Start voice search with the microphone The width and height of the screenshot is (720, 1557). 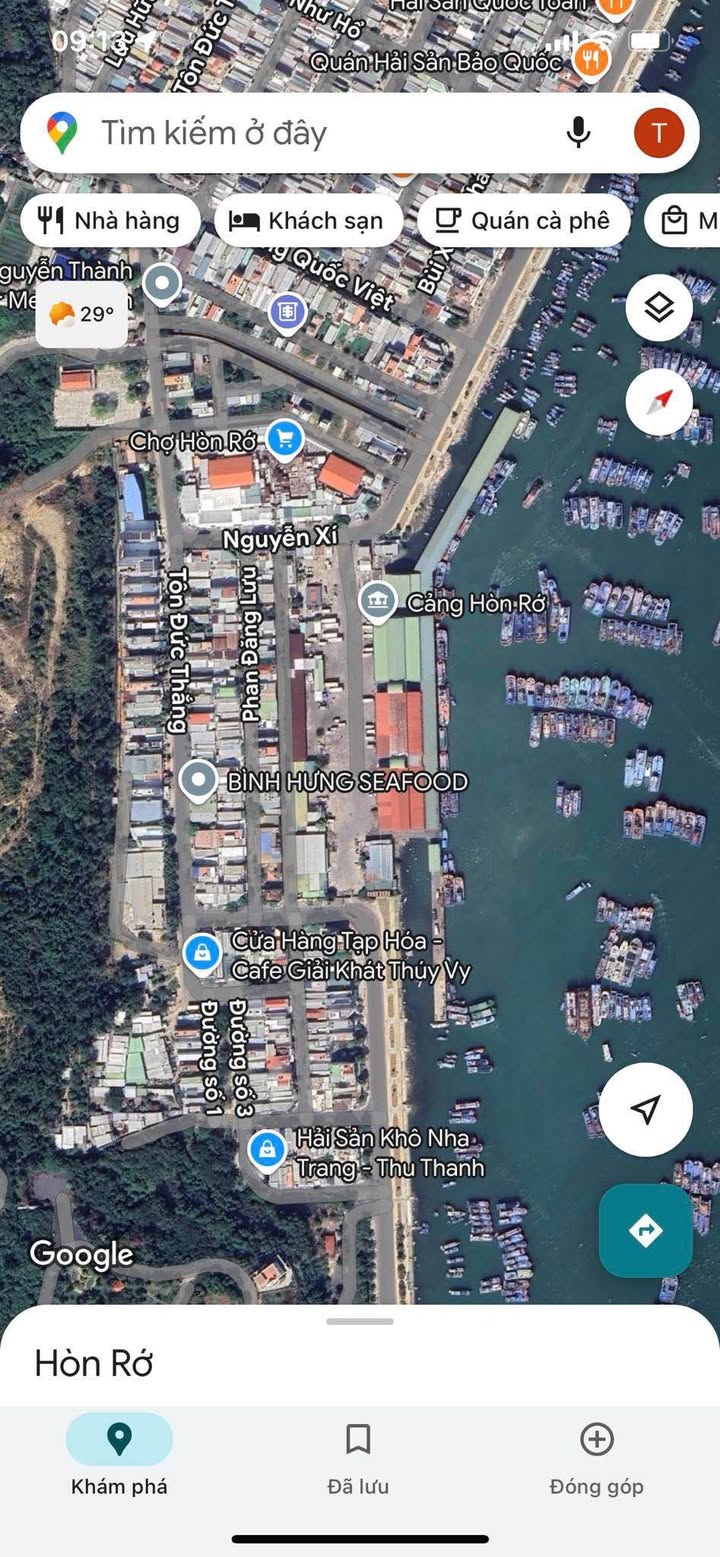coord(578,133)
